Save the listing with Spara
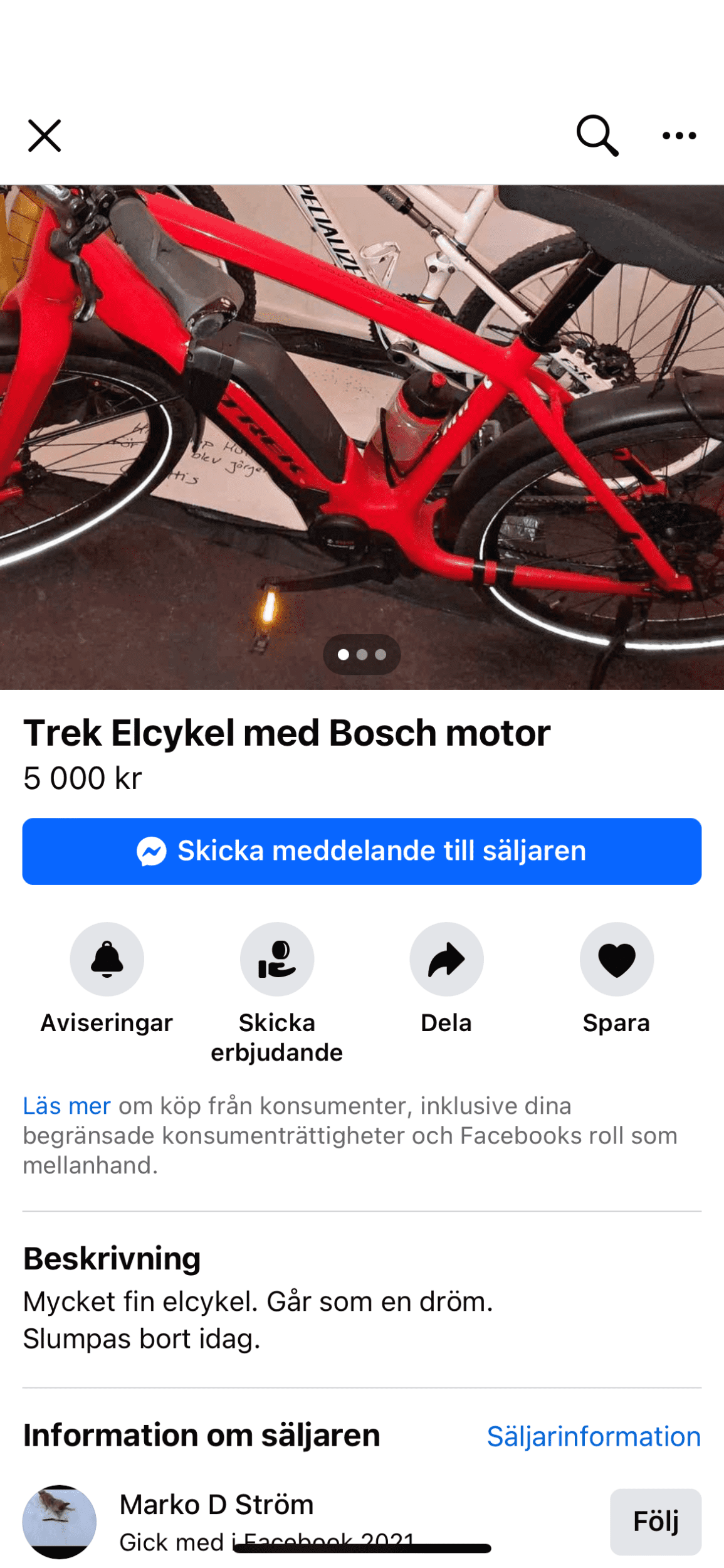Screen dimensions: 724x1568 pyautogui.click(x=616, y=959)
